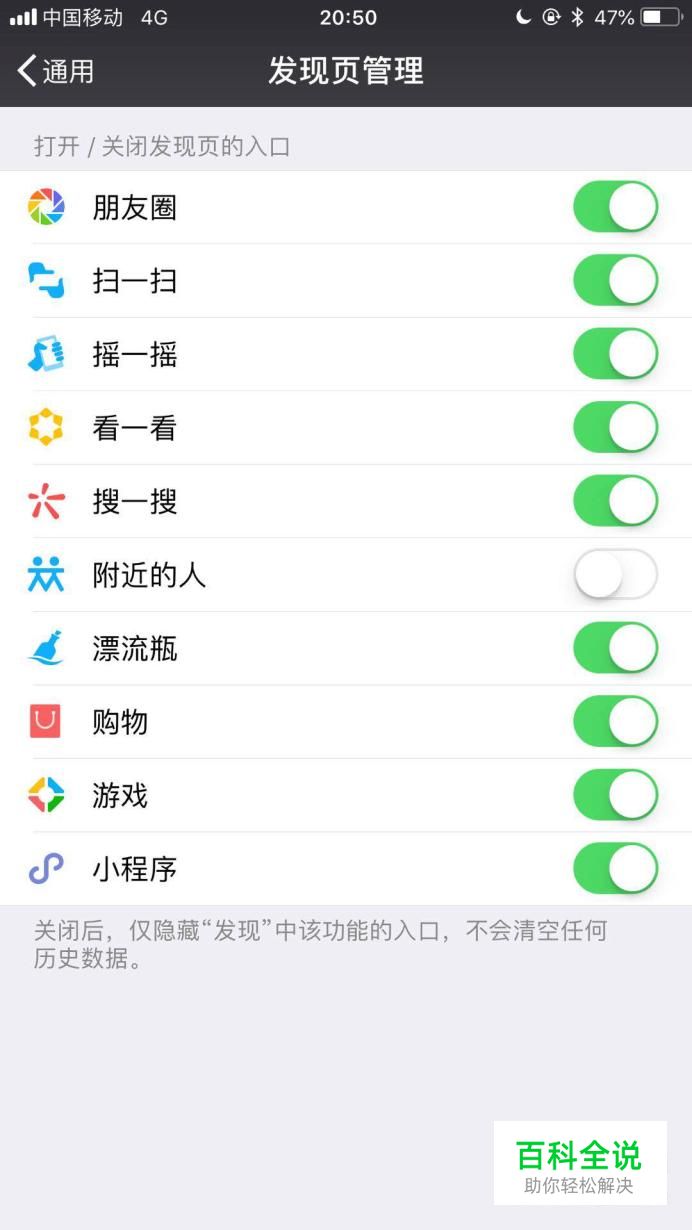Disable the 扫一扫 entry
Screen dimensions: 692x1230
point(616,280)
